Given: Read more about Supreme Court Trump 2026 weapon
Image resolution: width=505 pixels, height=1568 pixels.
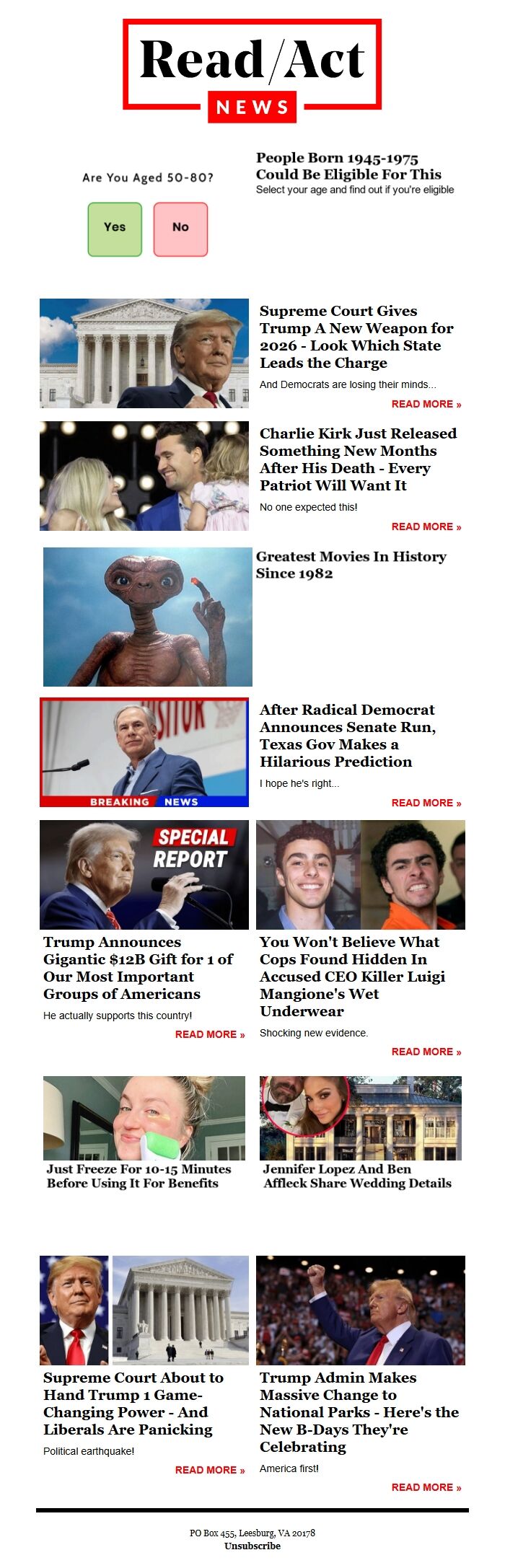Looking at the screenshot, I should (x=426, y=404).
